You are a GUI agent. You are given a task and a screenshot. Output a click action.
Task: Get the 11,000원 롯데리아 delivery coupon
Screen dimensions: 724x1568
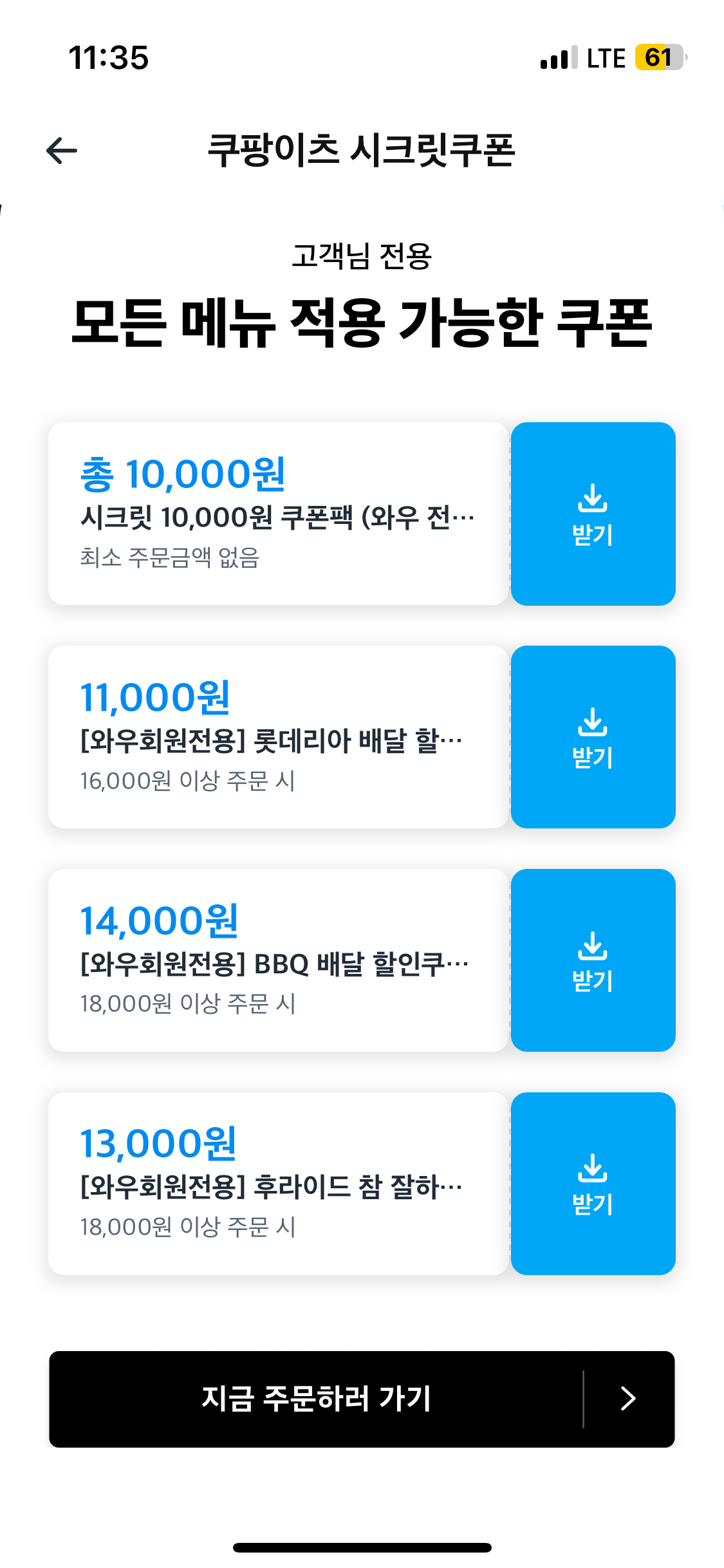click(x=593, y=737)
